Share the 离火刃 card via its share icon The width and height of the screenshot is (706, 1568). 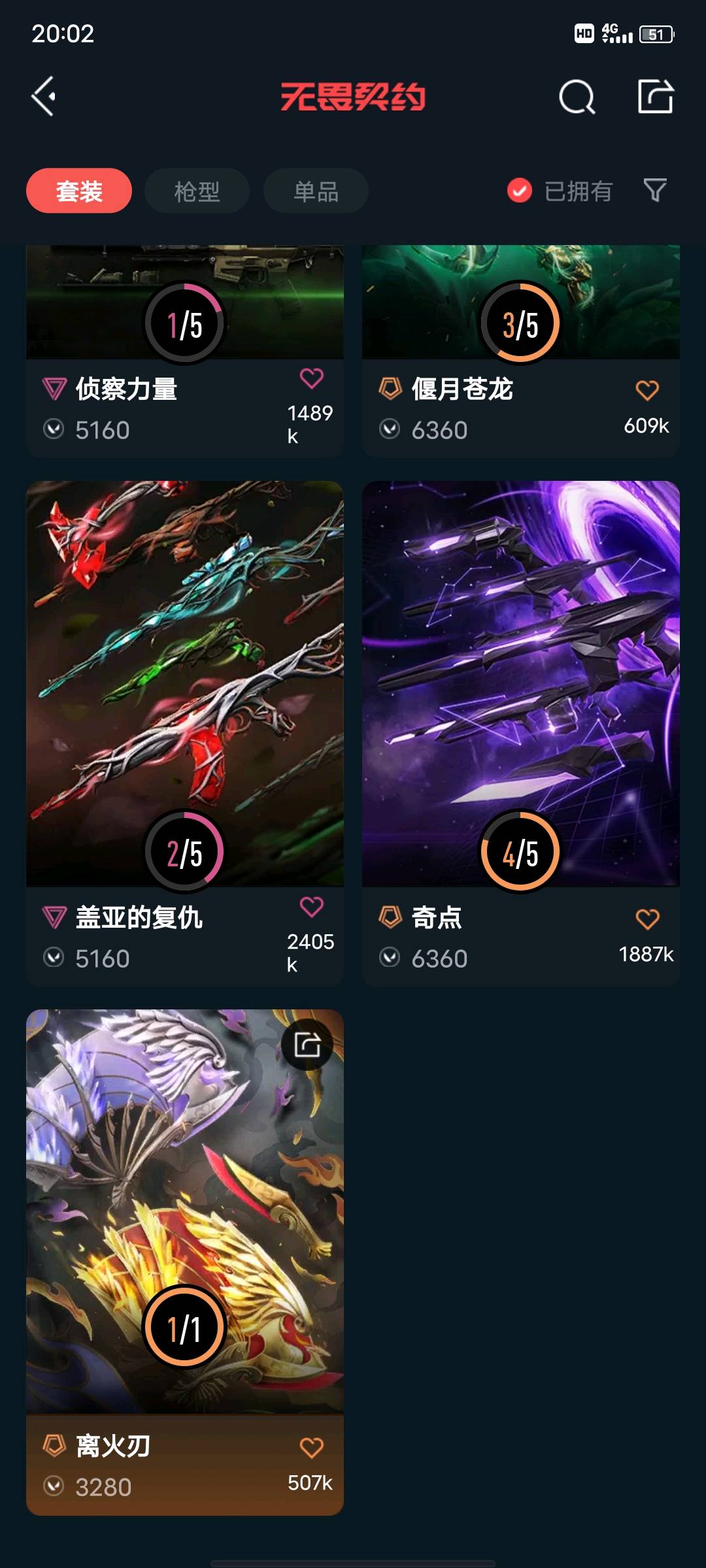(x=307, y=1044)
